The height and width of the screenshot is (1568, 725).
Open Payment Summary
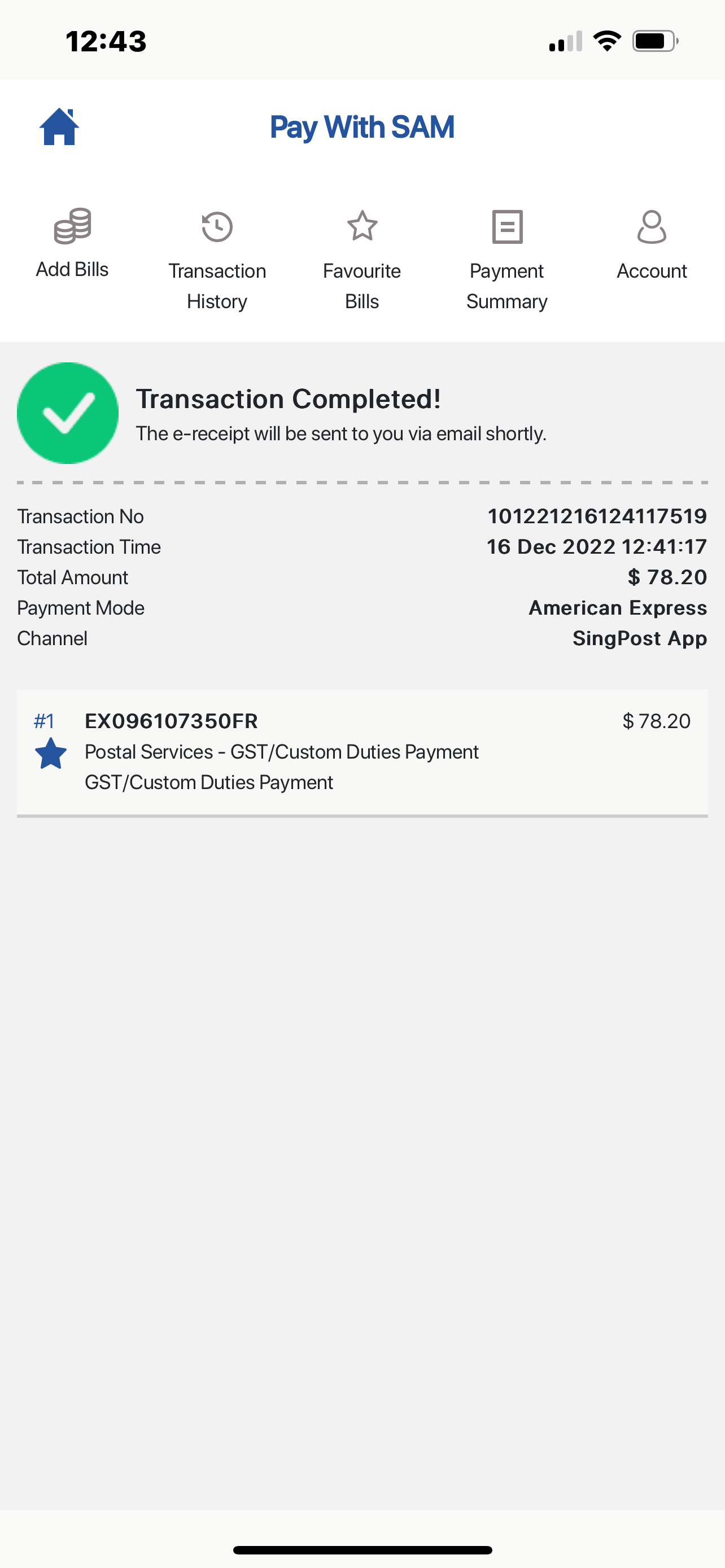pyautogui.click(x=507, y=260)
